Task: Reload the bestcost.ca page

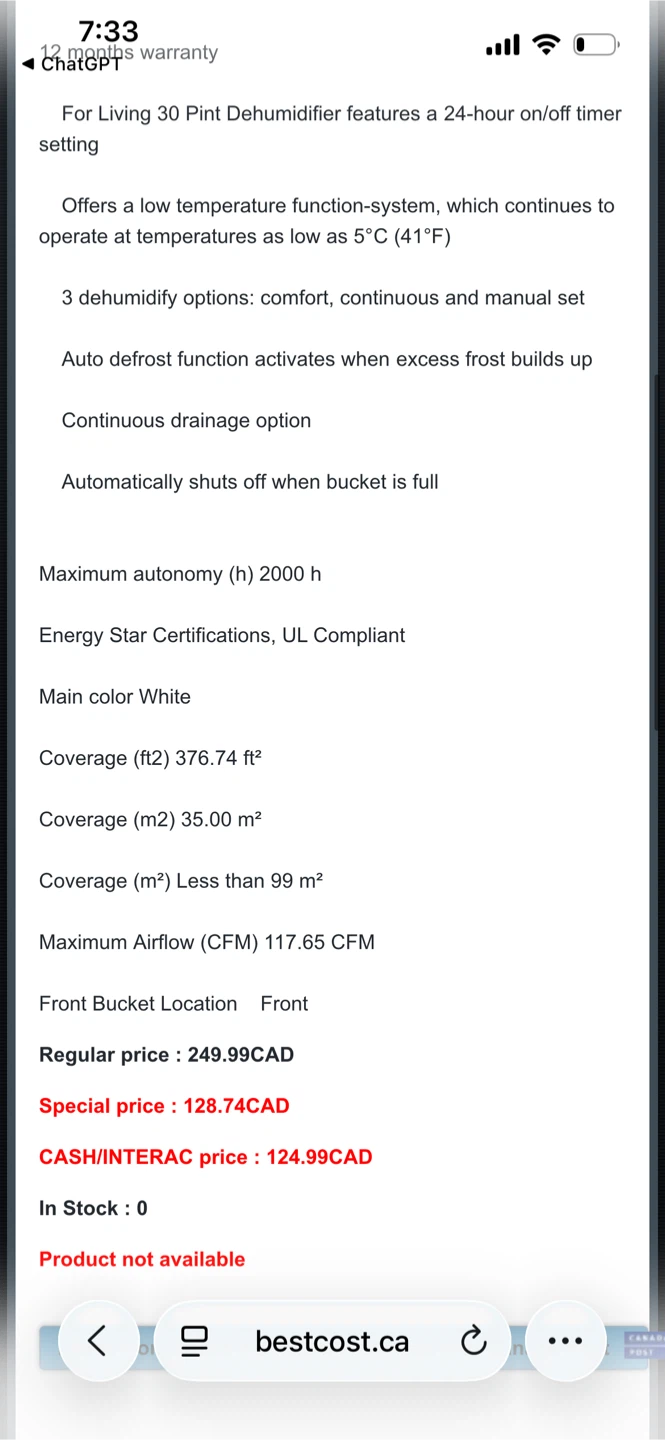Action: (473, 1341)
